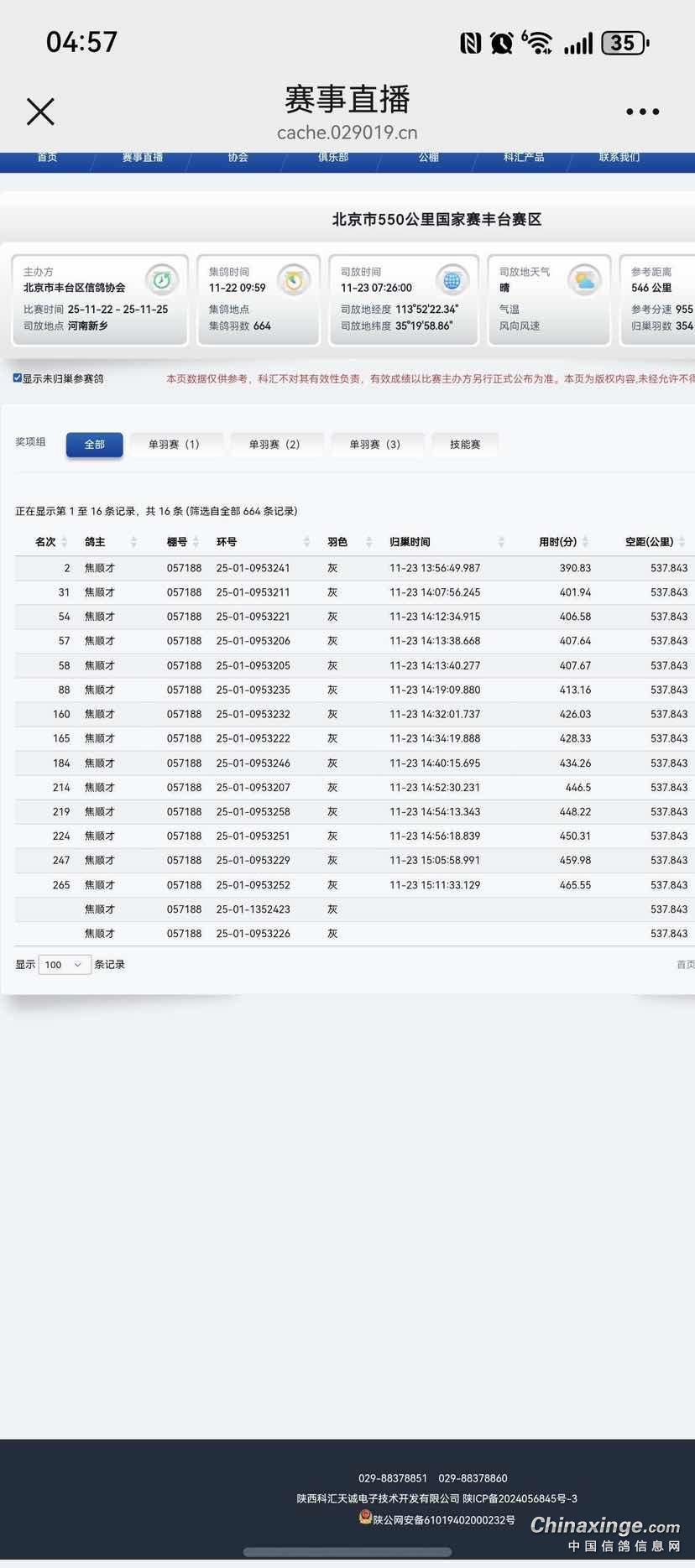Close the 赛事直播 webpage
This screenshot has width=695, height=1568.
pyautogui.click(x=40, y=112)
